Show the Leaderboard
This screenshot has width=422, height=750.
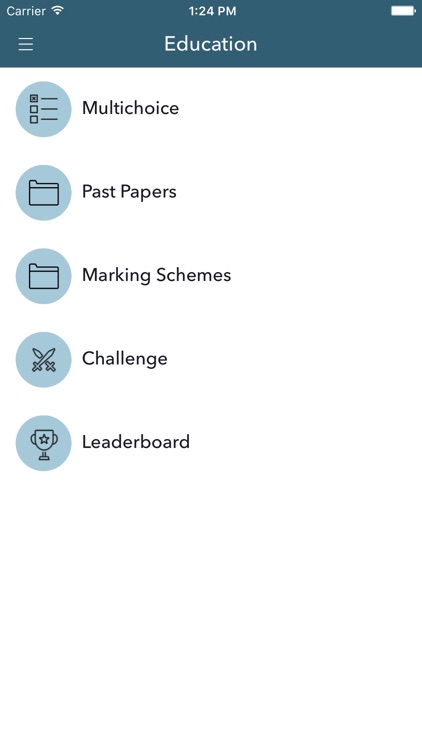pyautogui.click(x=211, y=442)
